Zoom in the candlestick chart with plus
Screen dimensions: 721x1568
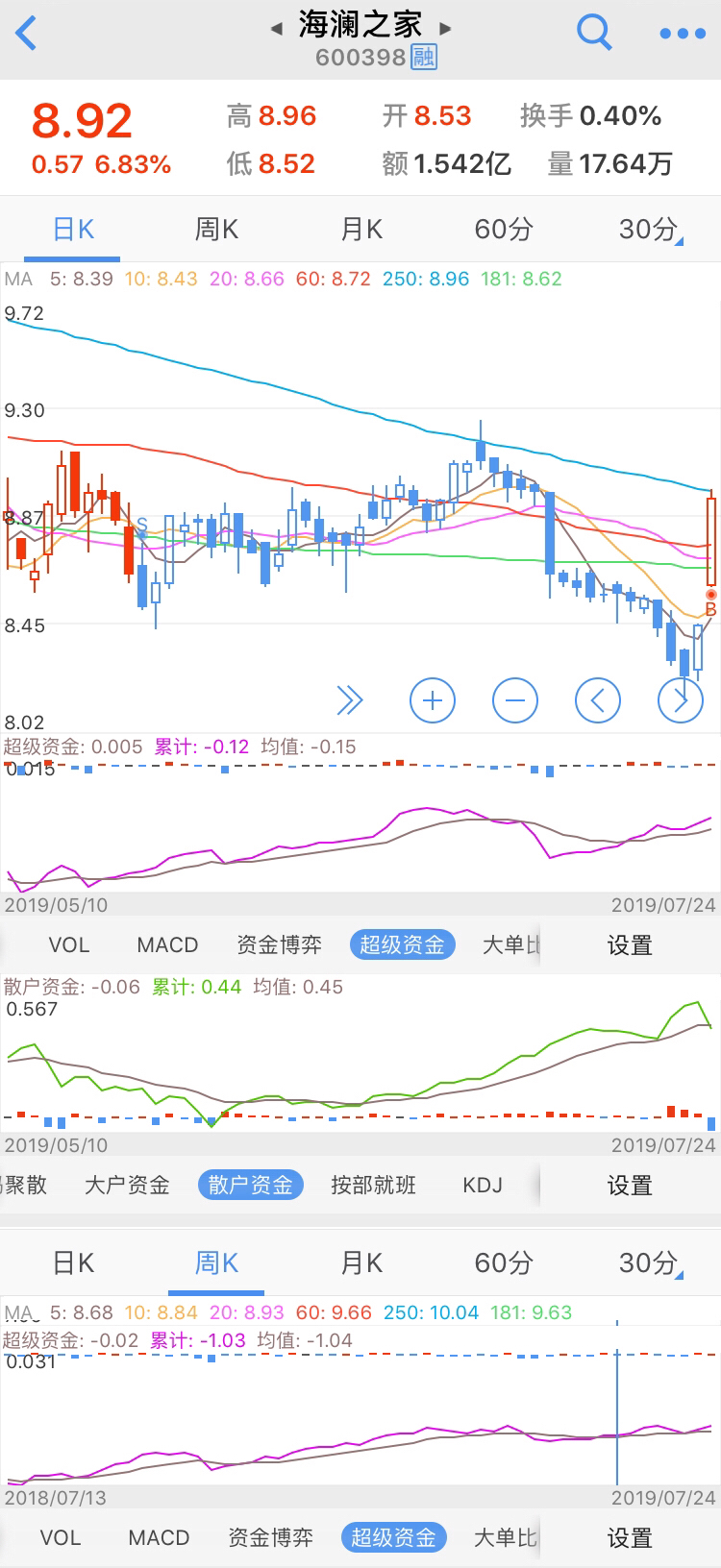432,700
